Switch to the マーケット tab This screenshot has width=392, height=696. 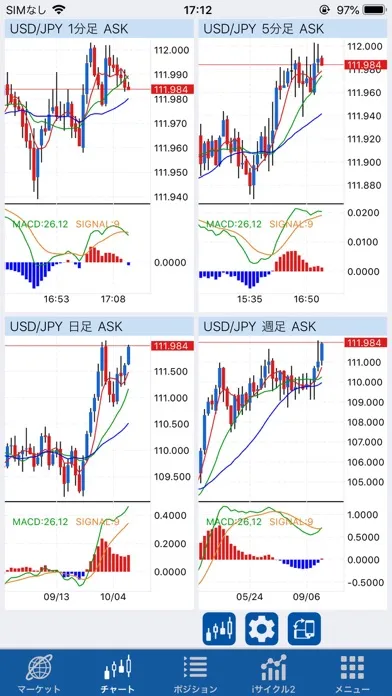point(39,673)
